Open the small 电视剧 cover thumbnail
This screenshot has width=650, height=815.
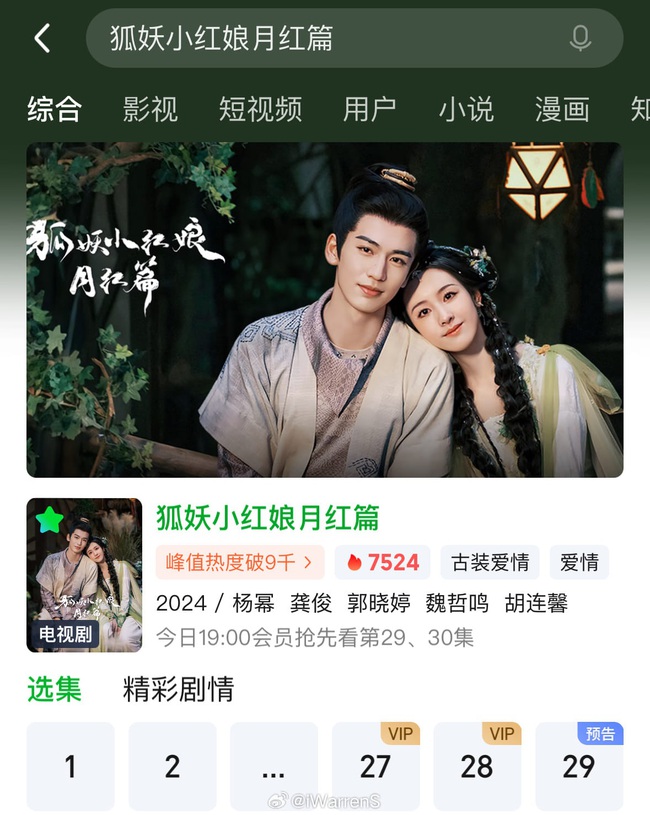coord(84,575)
